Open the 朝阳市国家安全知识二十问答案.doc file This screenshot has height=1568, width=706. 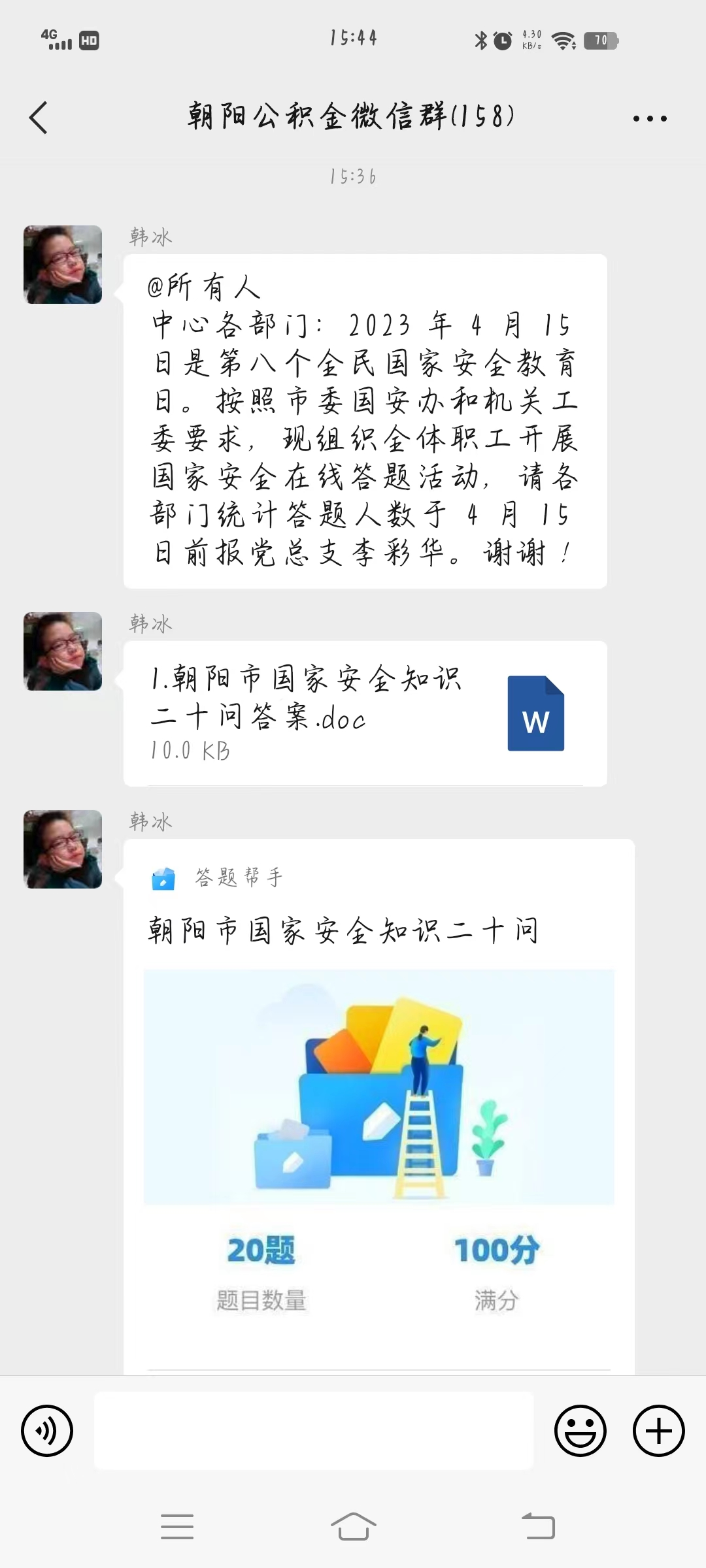(x=365, y=713)
